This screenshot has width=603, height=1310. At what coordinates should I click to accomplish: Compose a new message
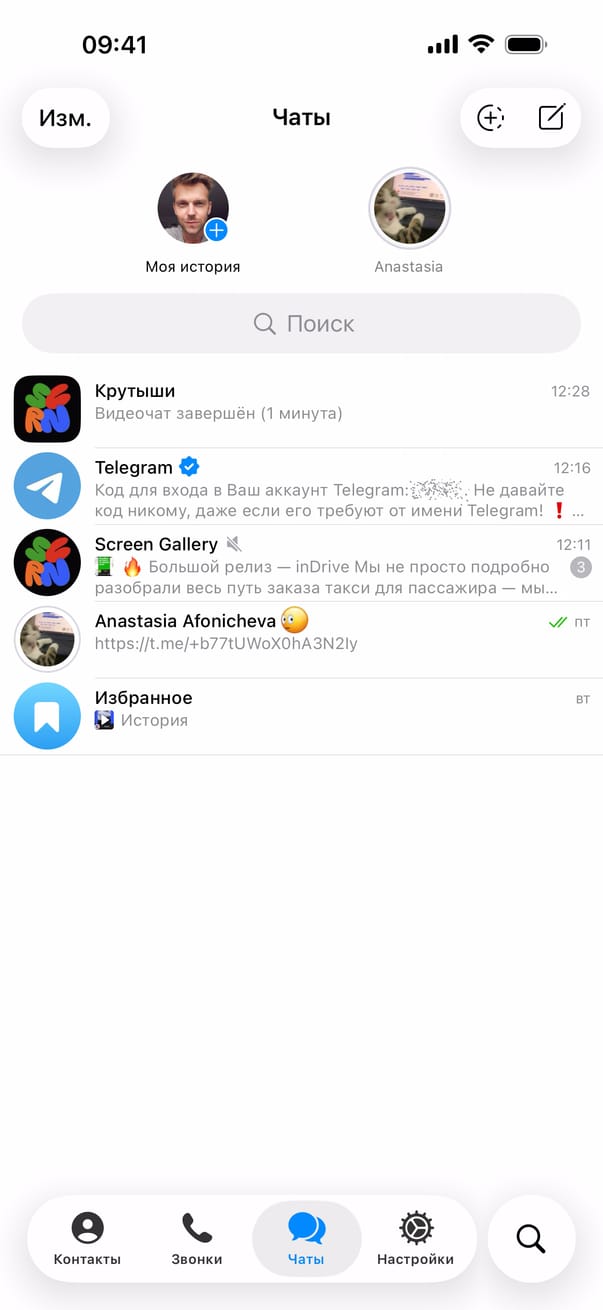tap(551, 118)
